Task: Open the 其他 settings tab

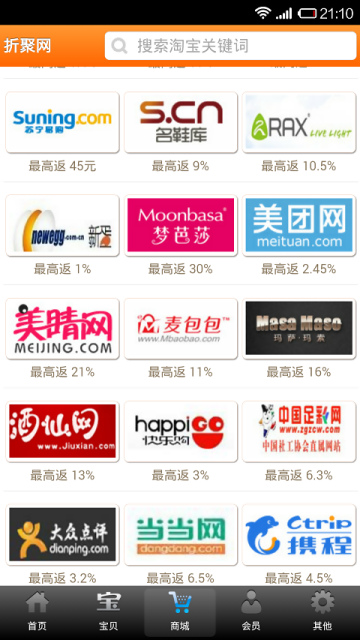Action: 322,612
